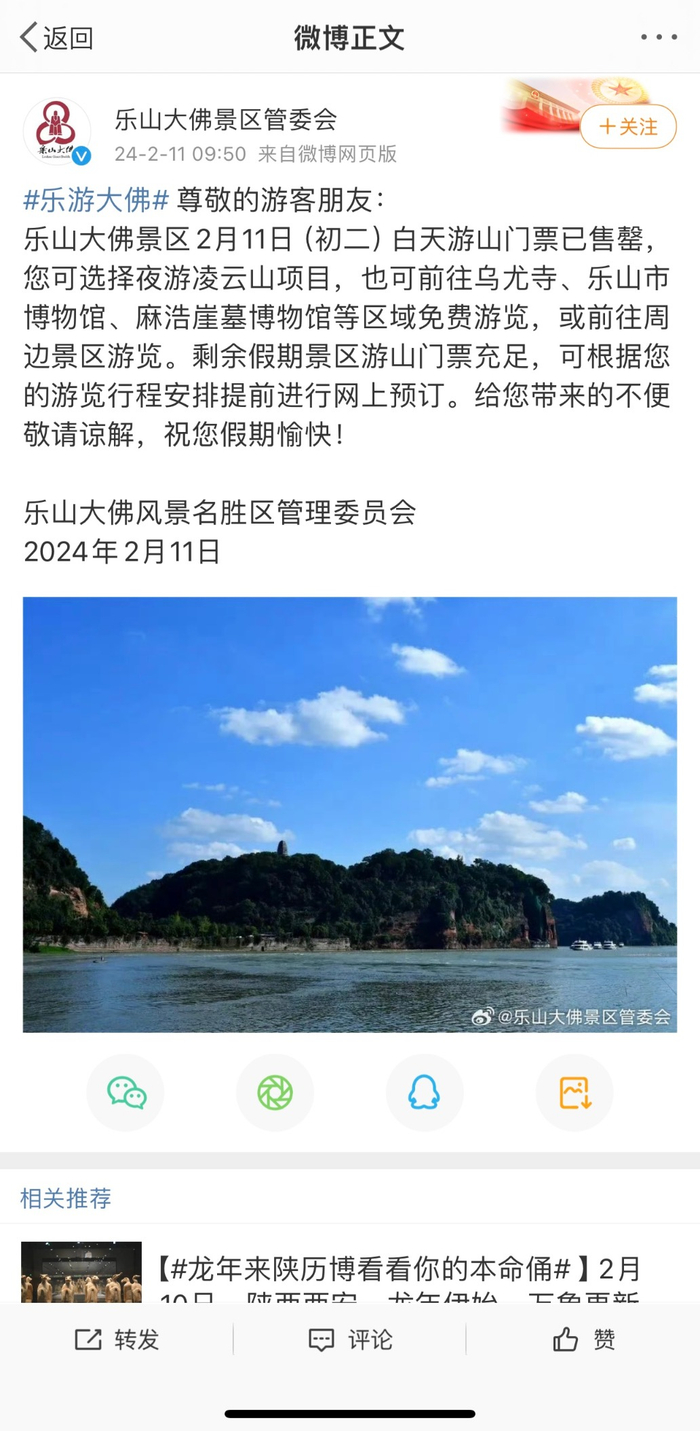The width and height of the screenshot is (700, 1431).
Task: View the Leshan Buddha scenery photo
Action: pos(349,814)
